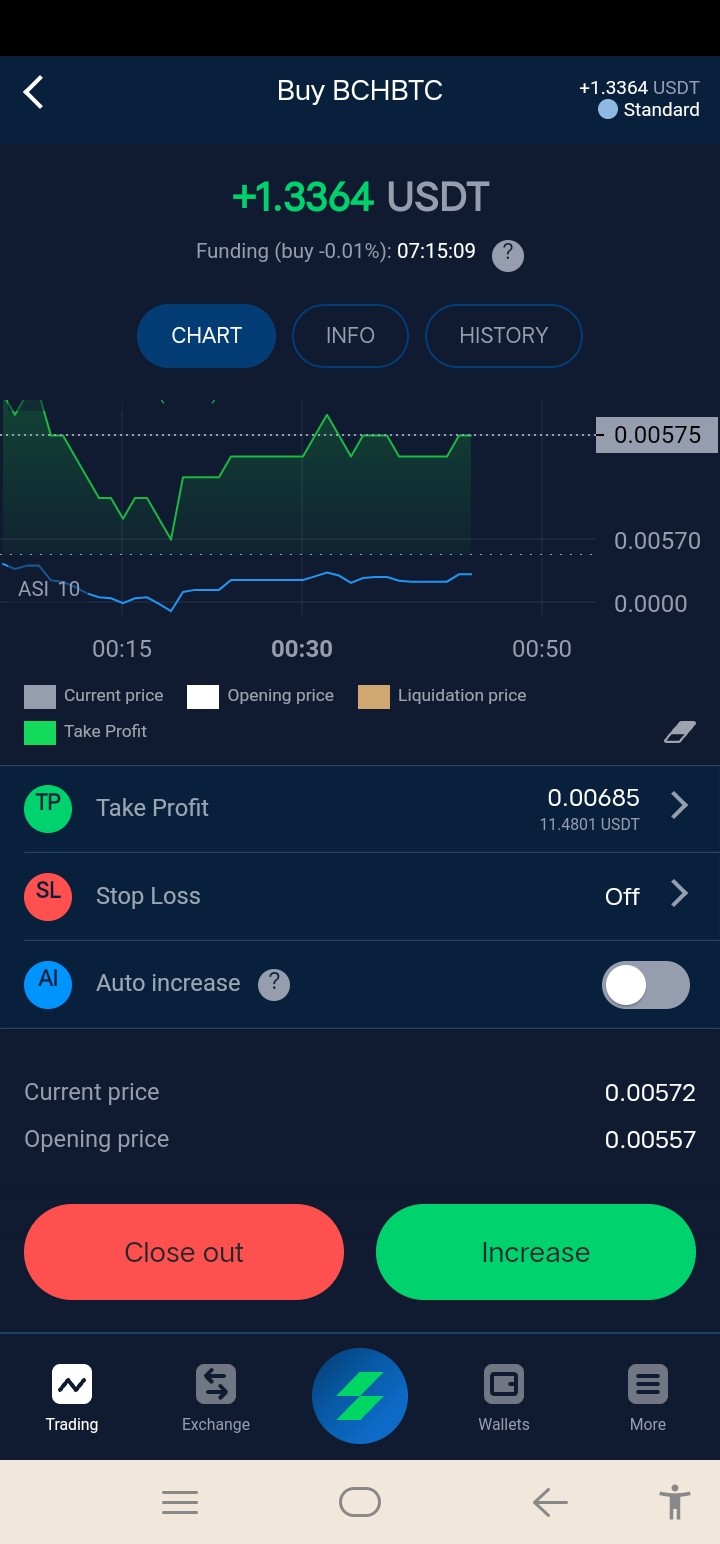The height and width of the screenshot is (1544, 720).
Task: Go back using the top-left arrow
Action: coord(34,92)
